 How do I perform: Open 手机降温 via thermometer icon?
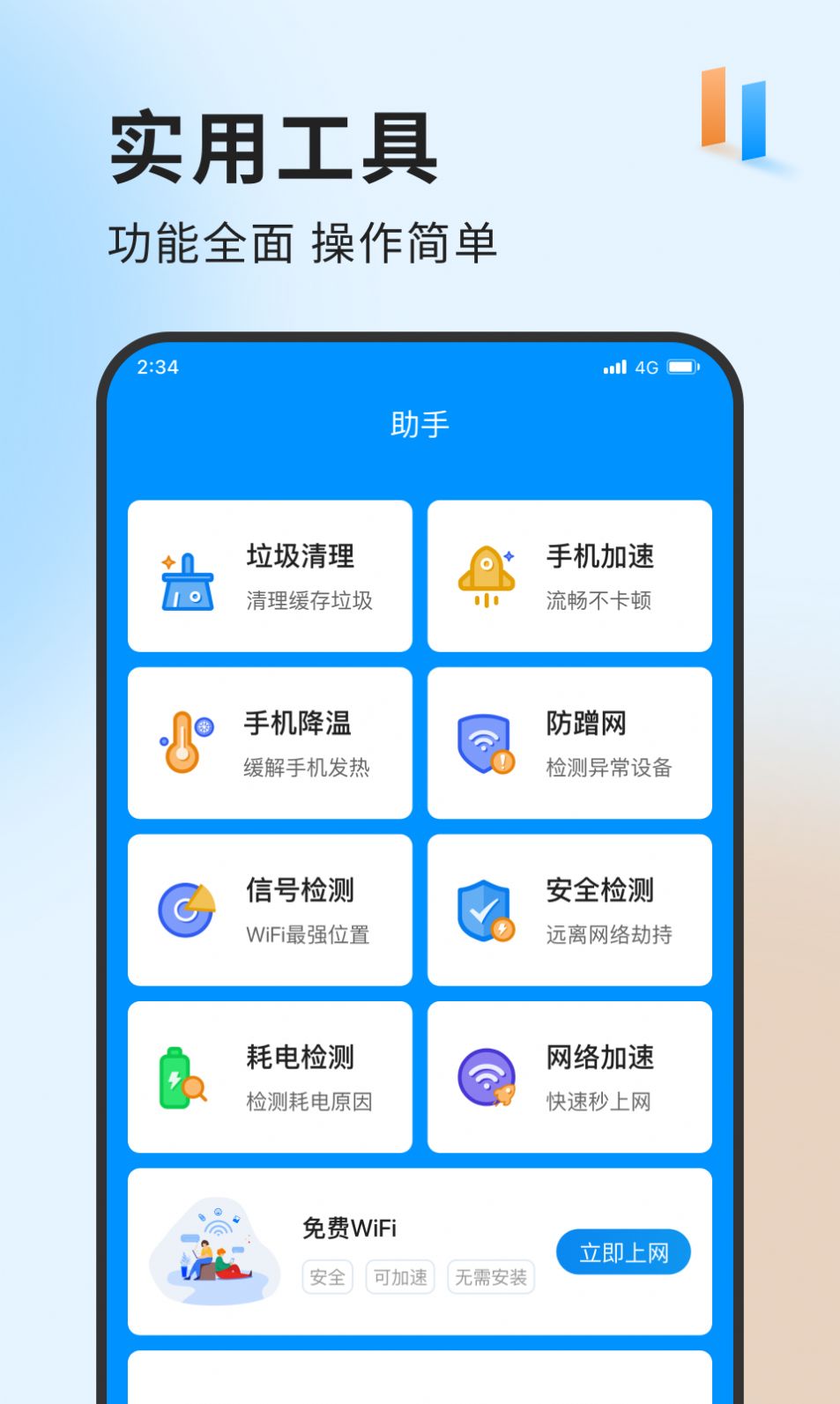tap(184, 742)
